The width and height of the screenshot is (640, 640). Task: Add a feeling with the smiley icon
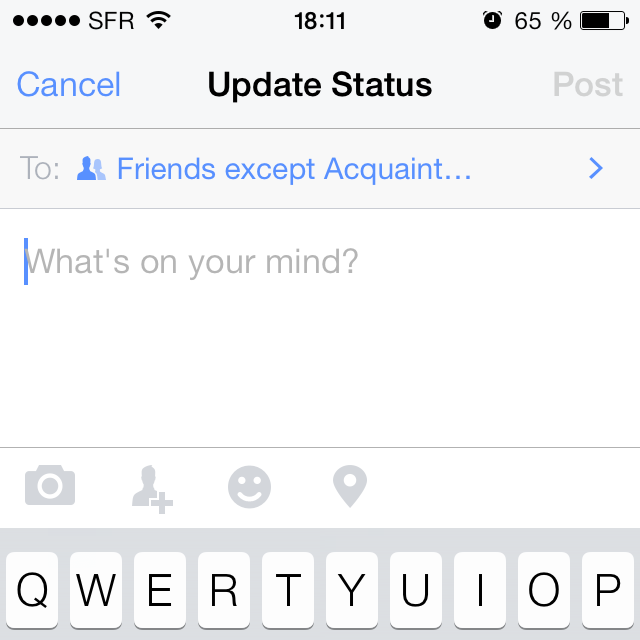coord(250,488)
